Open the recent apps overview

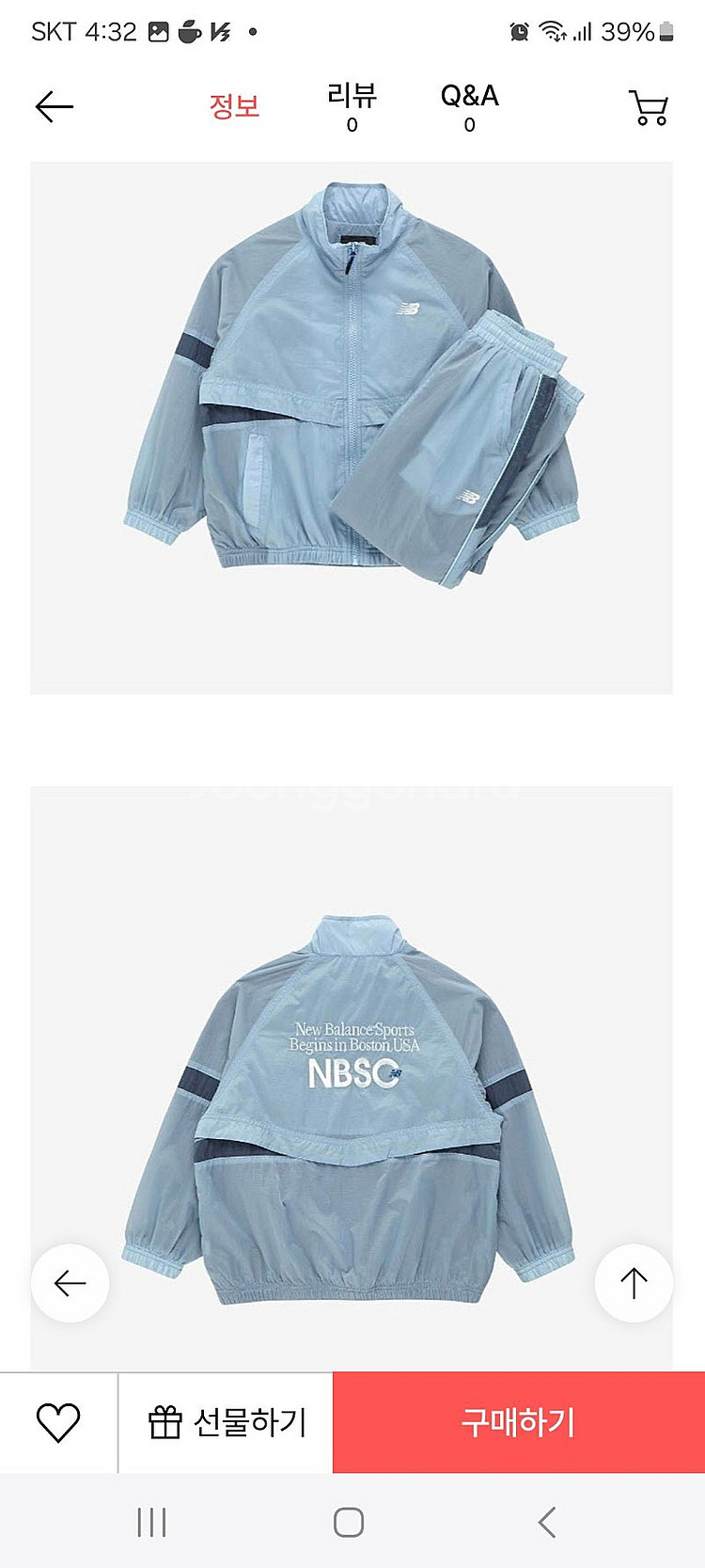point(151,1522)
